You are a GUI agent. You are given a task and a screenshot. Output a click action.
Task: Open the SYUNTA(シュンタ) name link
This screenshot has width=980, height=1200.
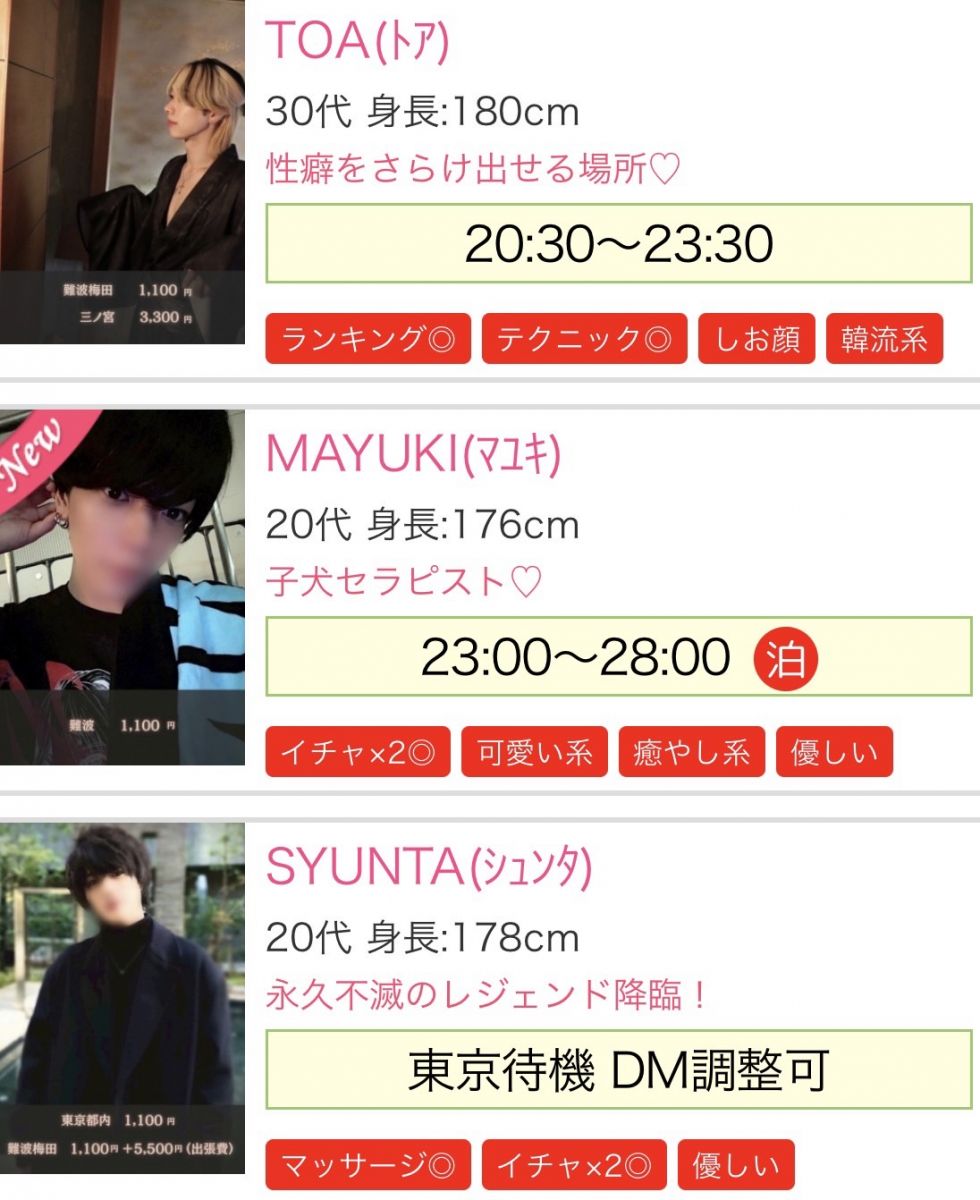(430, 868)
